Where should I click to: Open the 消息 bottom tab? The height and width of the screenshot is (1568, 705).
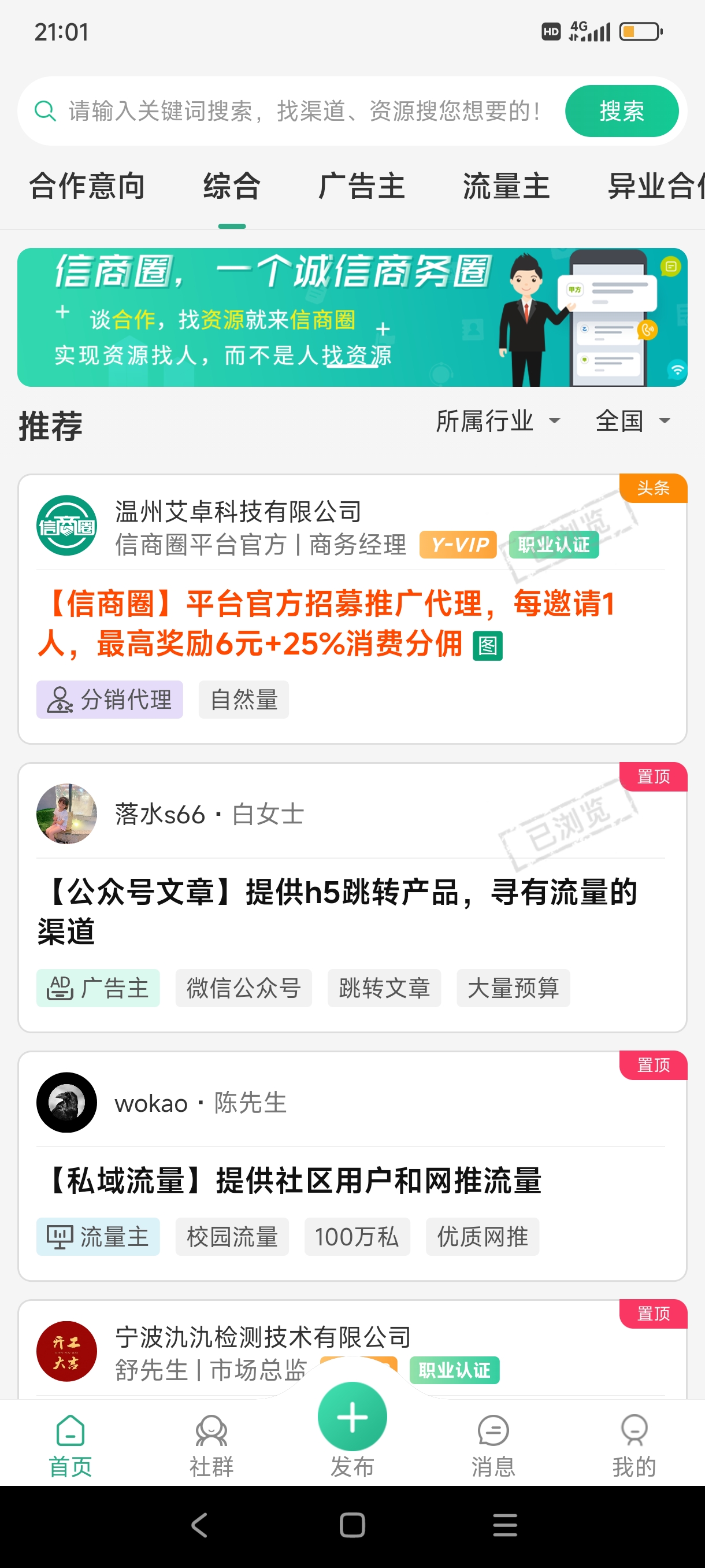point(493,1445)
